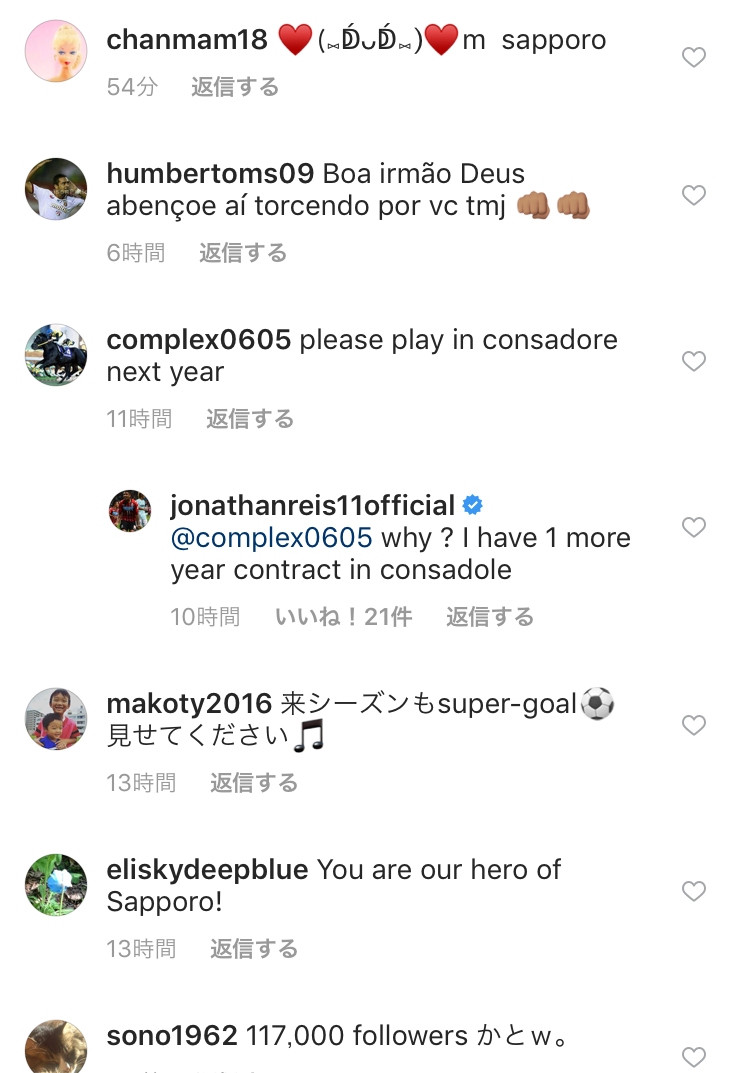
Task: Open the jonathanreis11official profile
Action: tap(312, 505)
